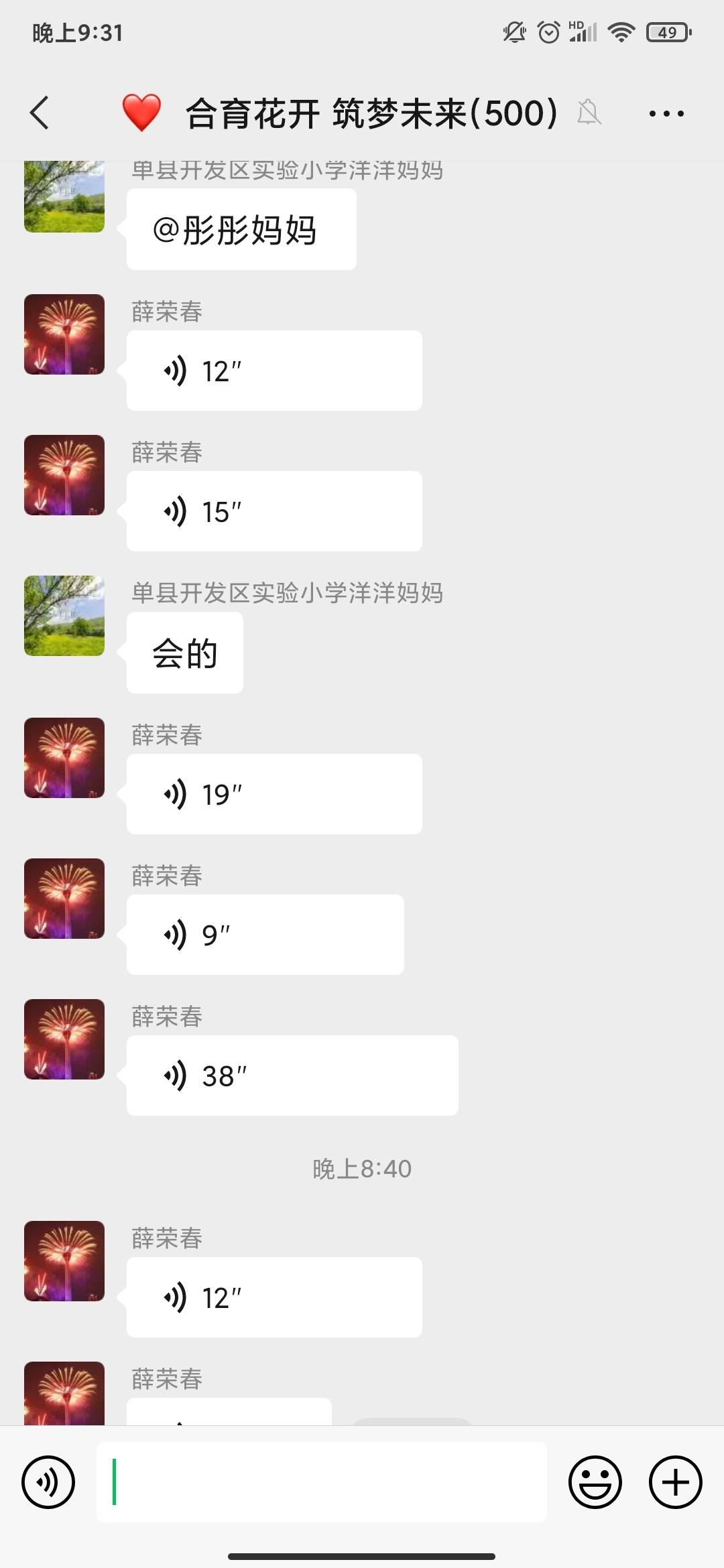
Task: Tap the 会的 message bubble
Action: [184, 651]
